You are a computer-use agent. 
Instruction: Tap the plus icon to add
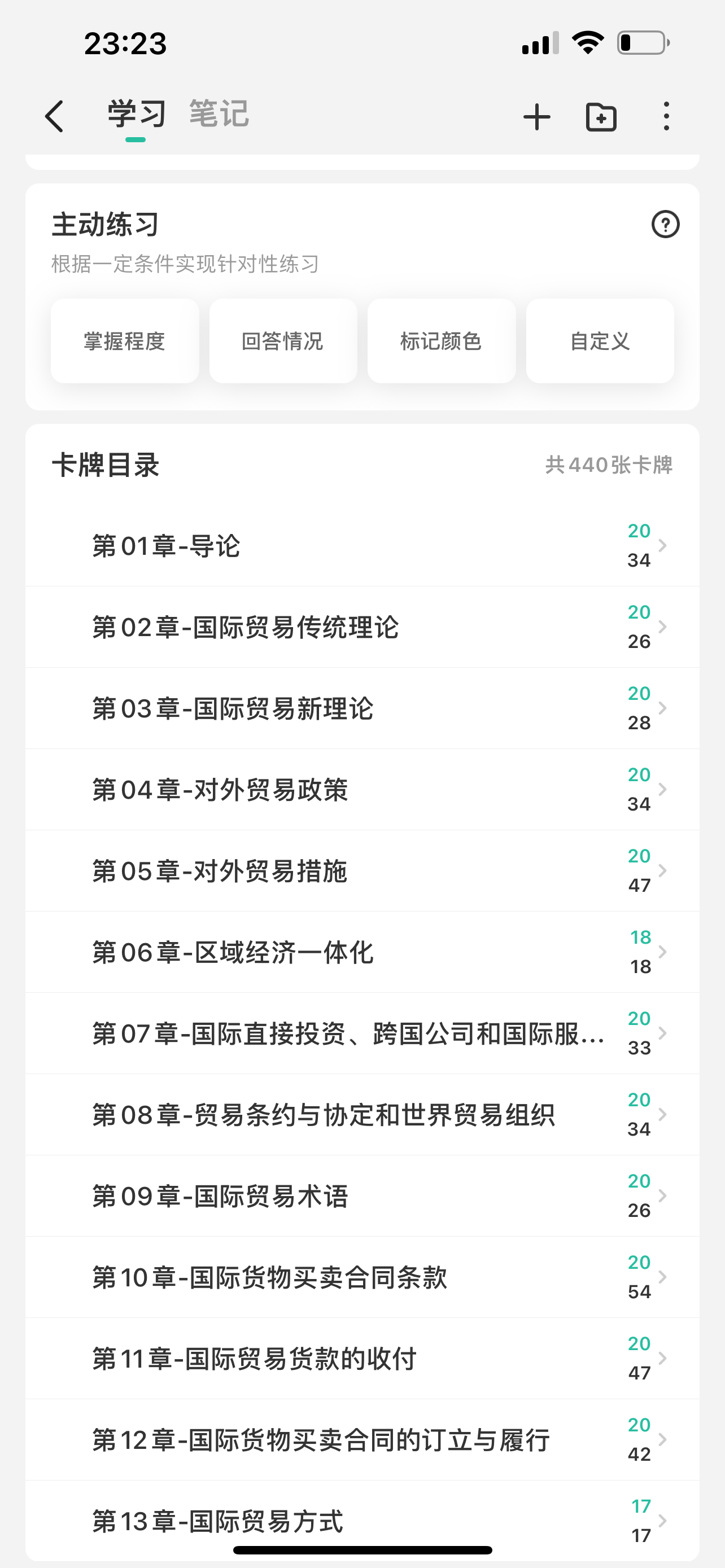pyautogui.click(x=537, y=117)
